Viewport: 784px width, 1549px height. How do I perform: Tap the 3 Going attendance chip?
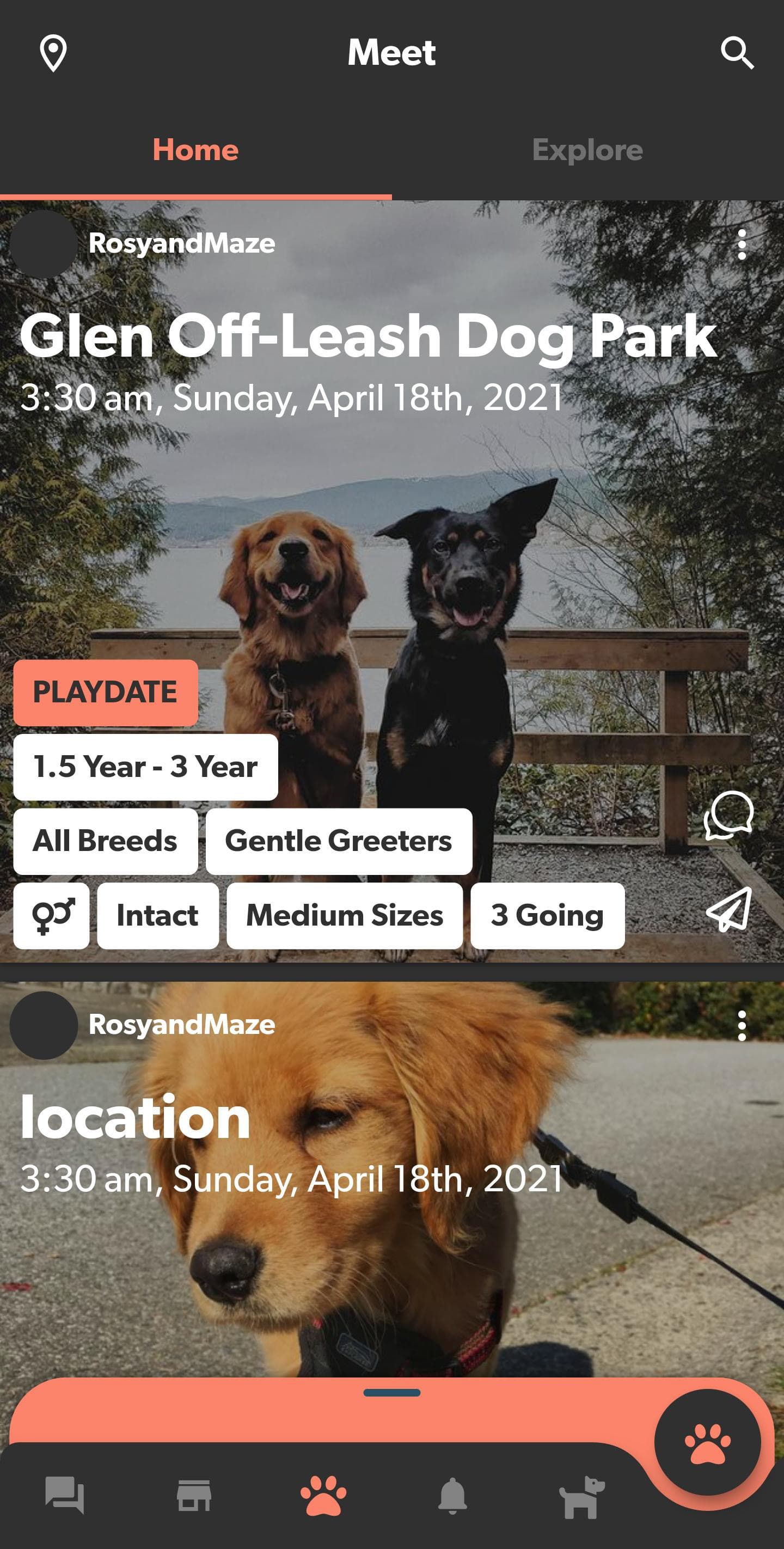point(548,915)
